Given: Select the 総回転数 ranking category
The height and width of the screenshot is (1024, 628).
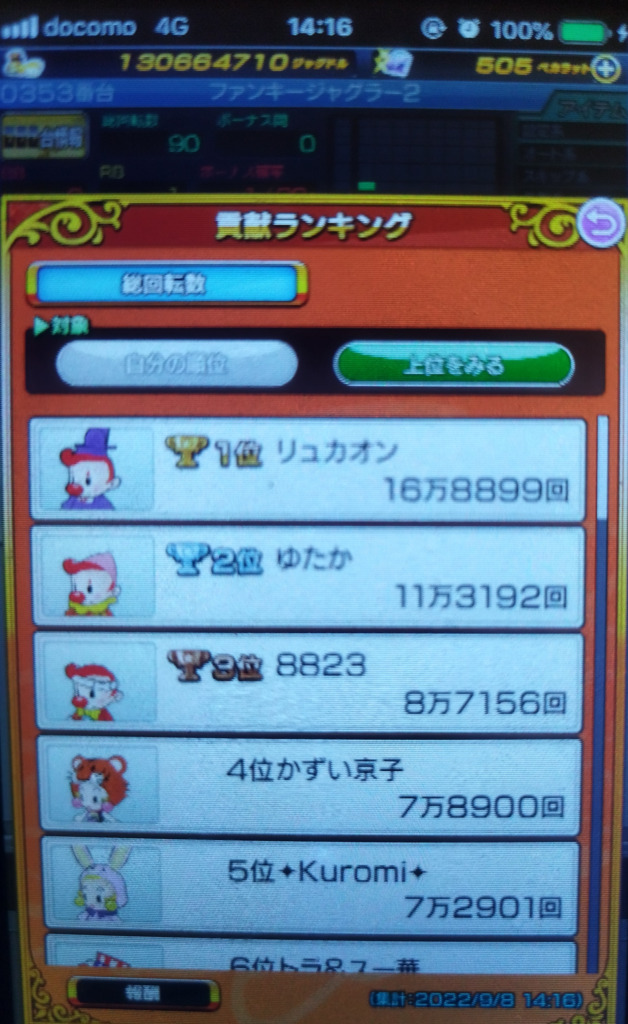Looking at the screenshot, I should 167,284.
